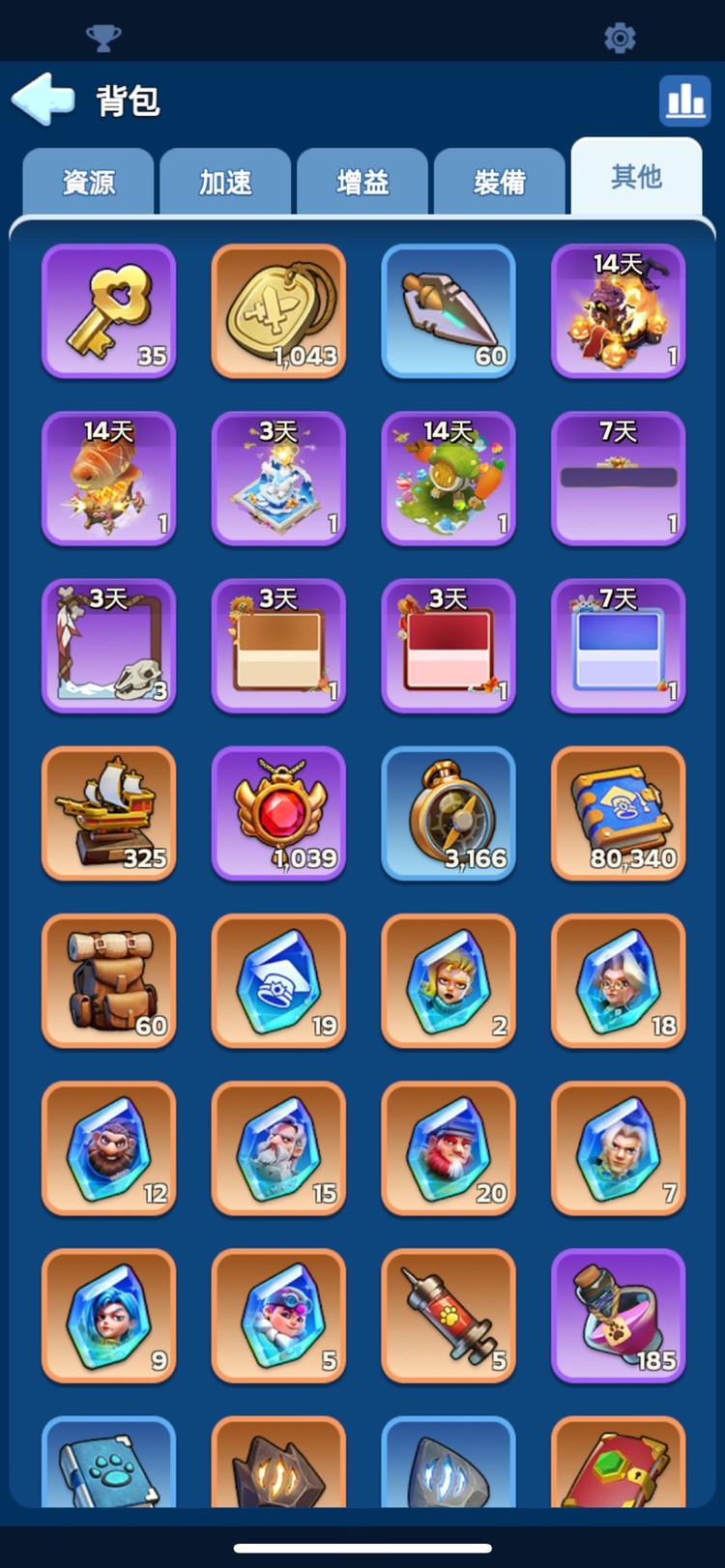Screen dimensions: 725x1568
Task: Select the captain hat shard with 19
Action: pyautogui.click(x=278, y=980)
